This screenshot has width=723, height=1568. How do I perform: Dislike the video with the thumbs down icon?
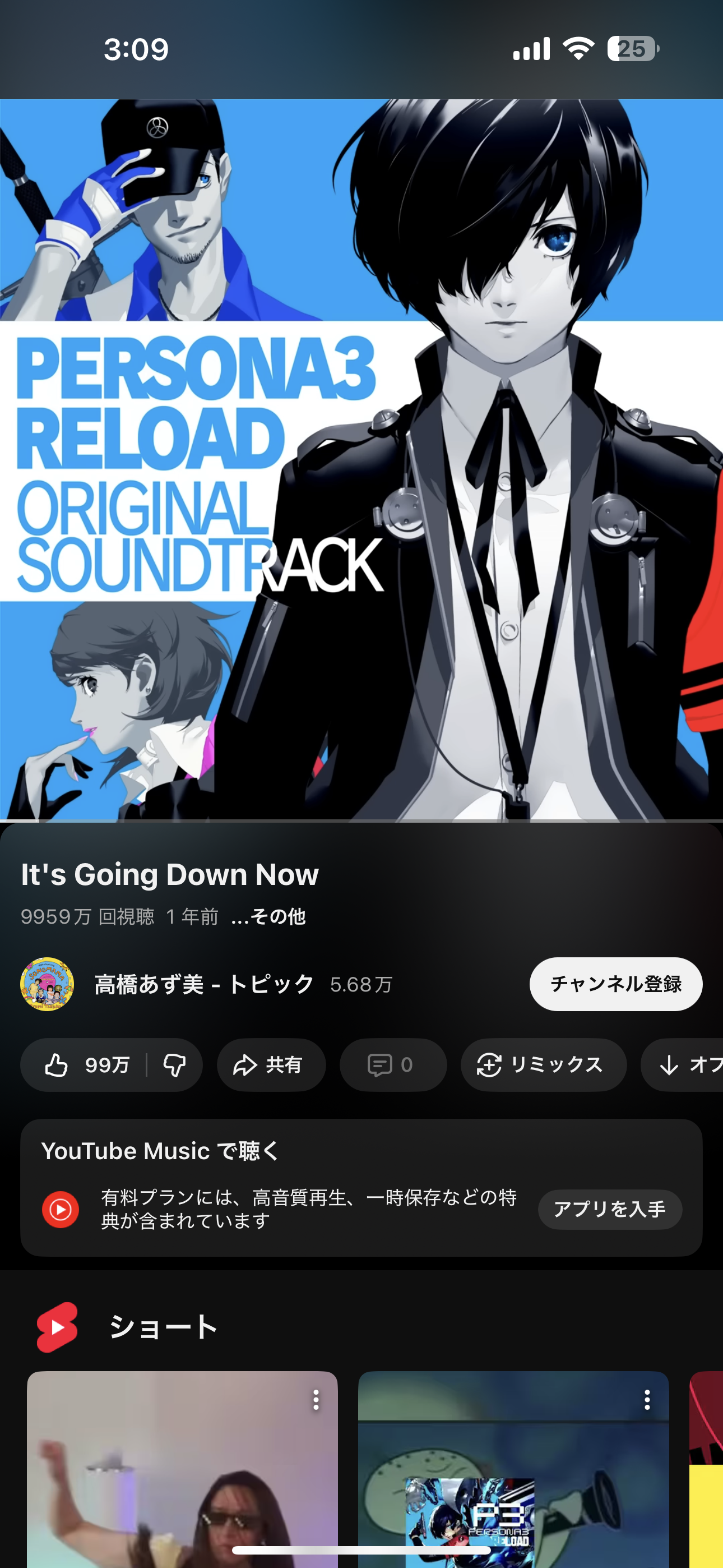[x=175, y=1064]
